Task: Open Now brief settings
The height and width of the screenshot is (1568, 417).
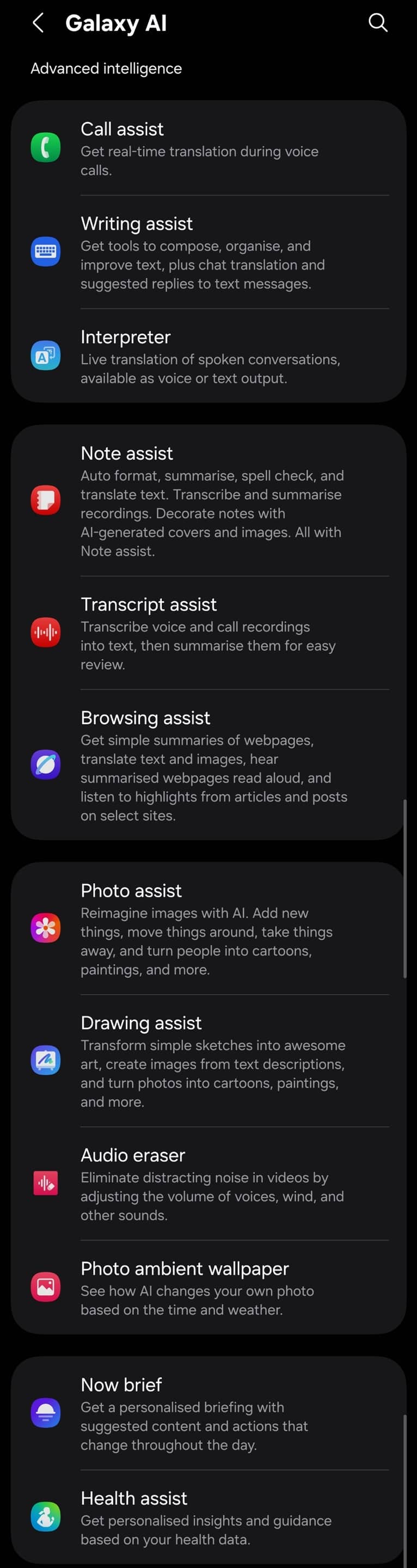Action: 208,1413
